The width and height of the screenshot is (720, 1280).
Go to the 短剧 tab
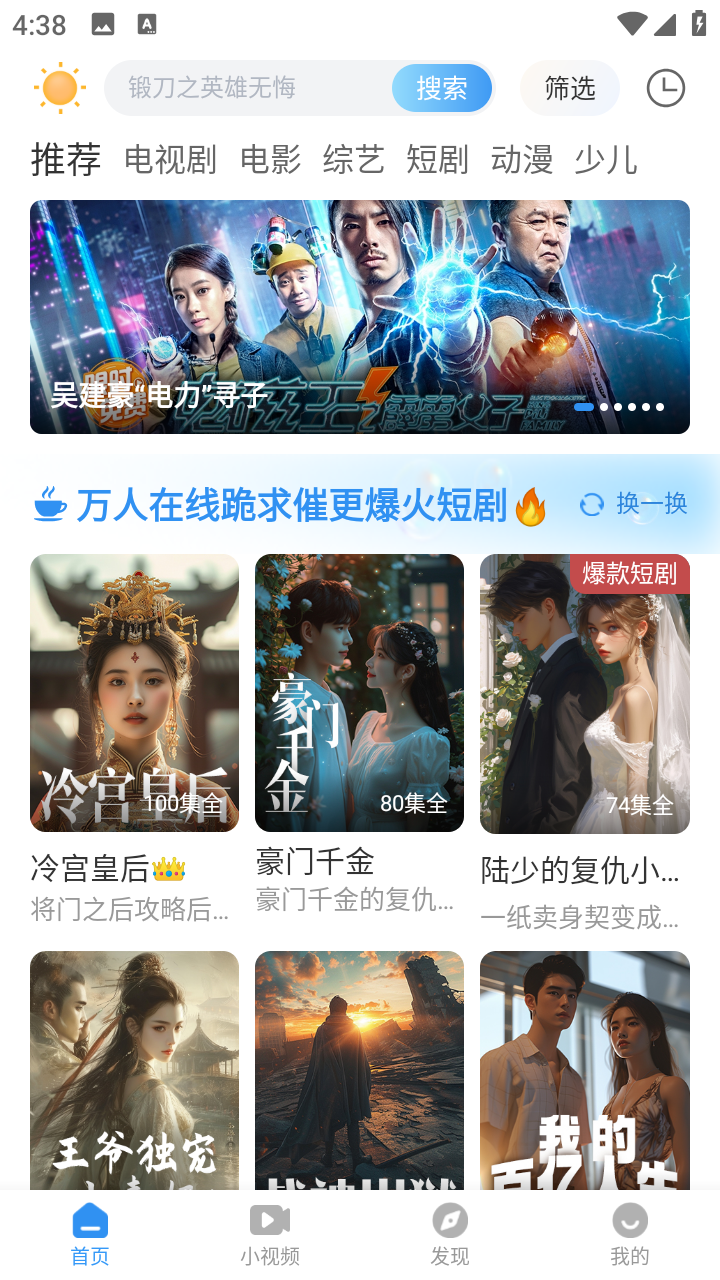point(437,159)
